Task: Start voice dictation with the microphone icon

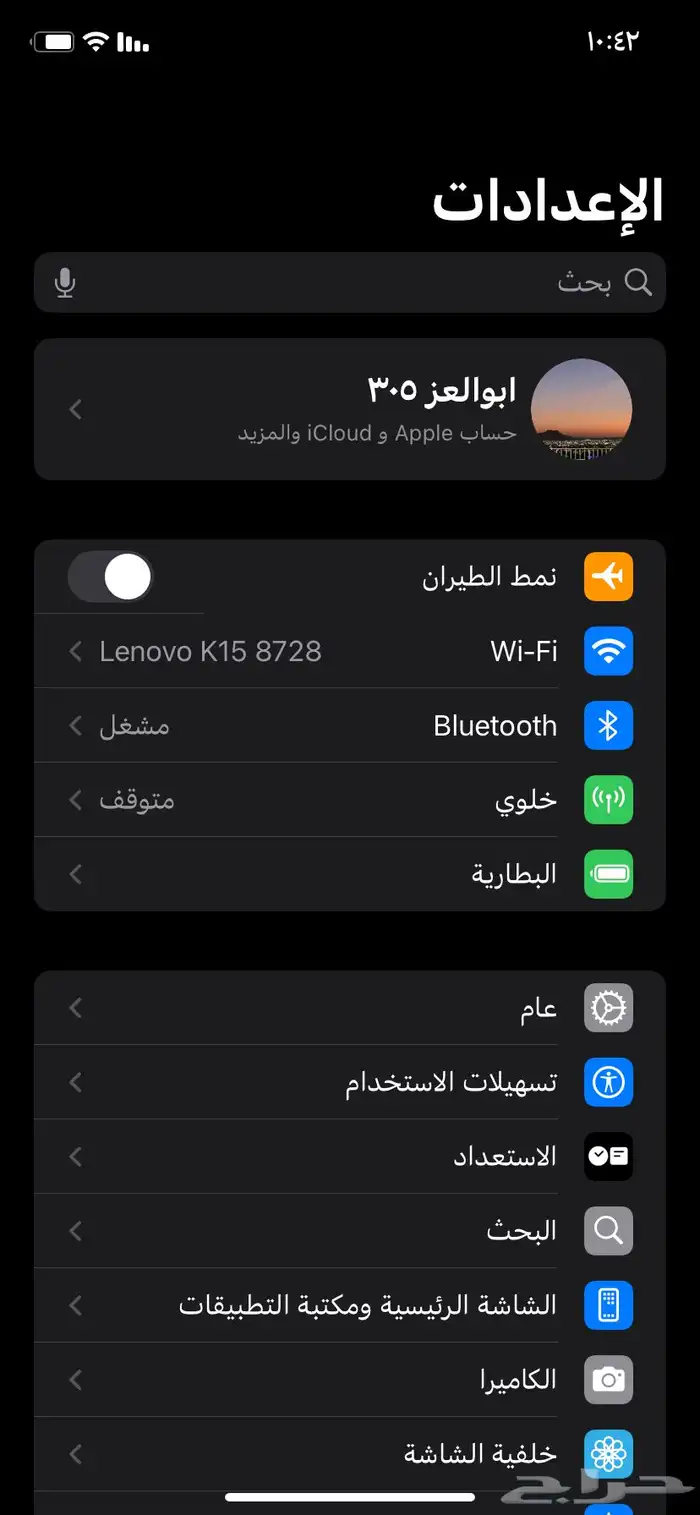Action: click(x=65, y=283)
